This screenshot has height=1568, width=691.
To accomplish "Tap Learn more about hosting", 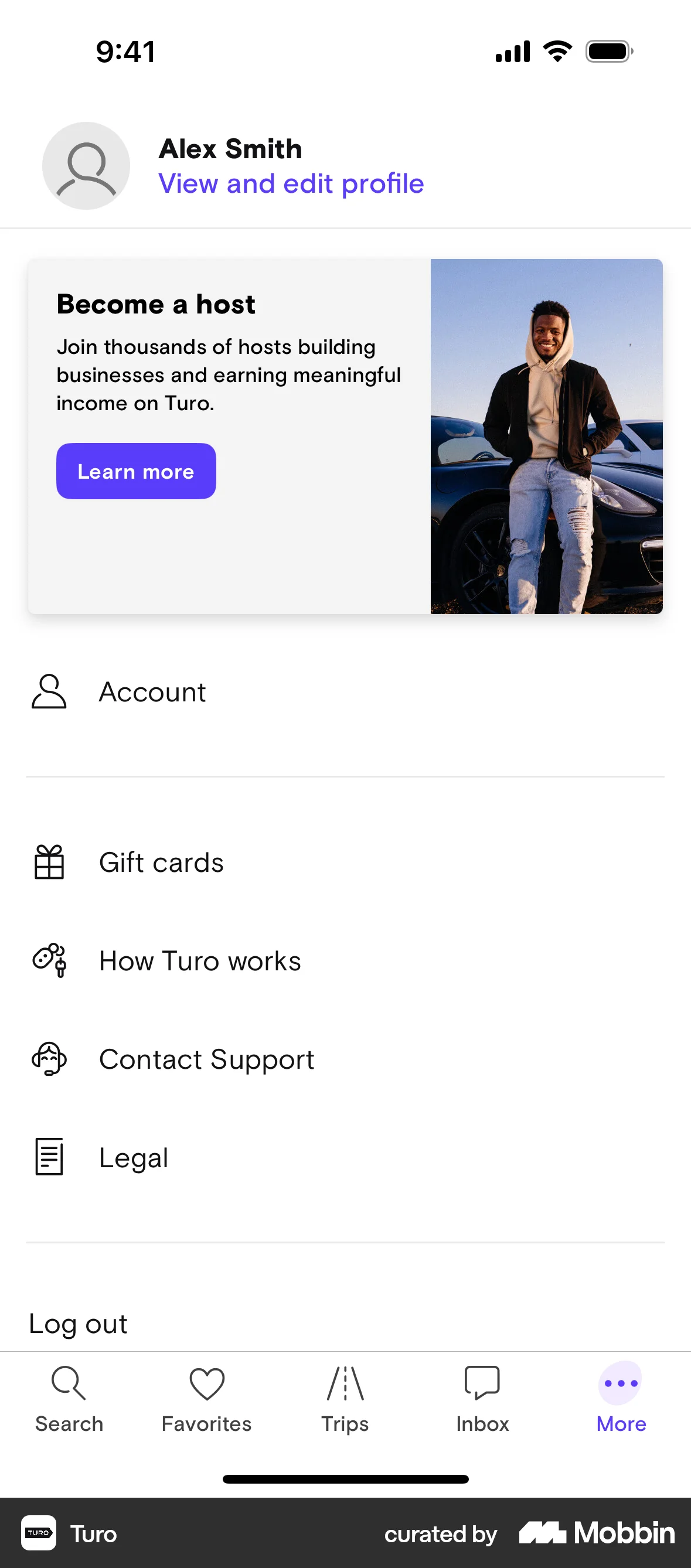I will (136, 471).
